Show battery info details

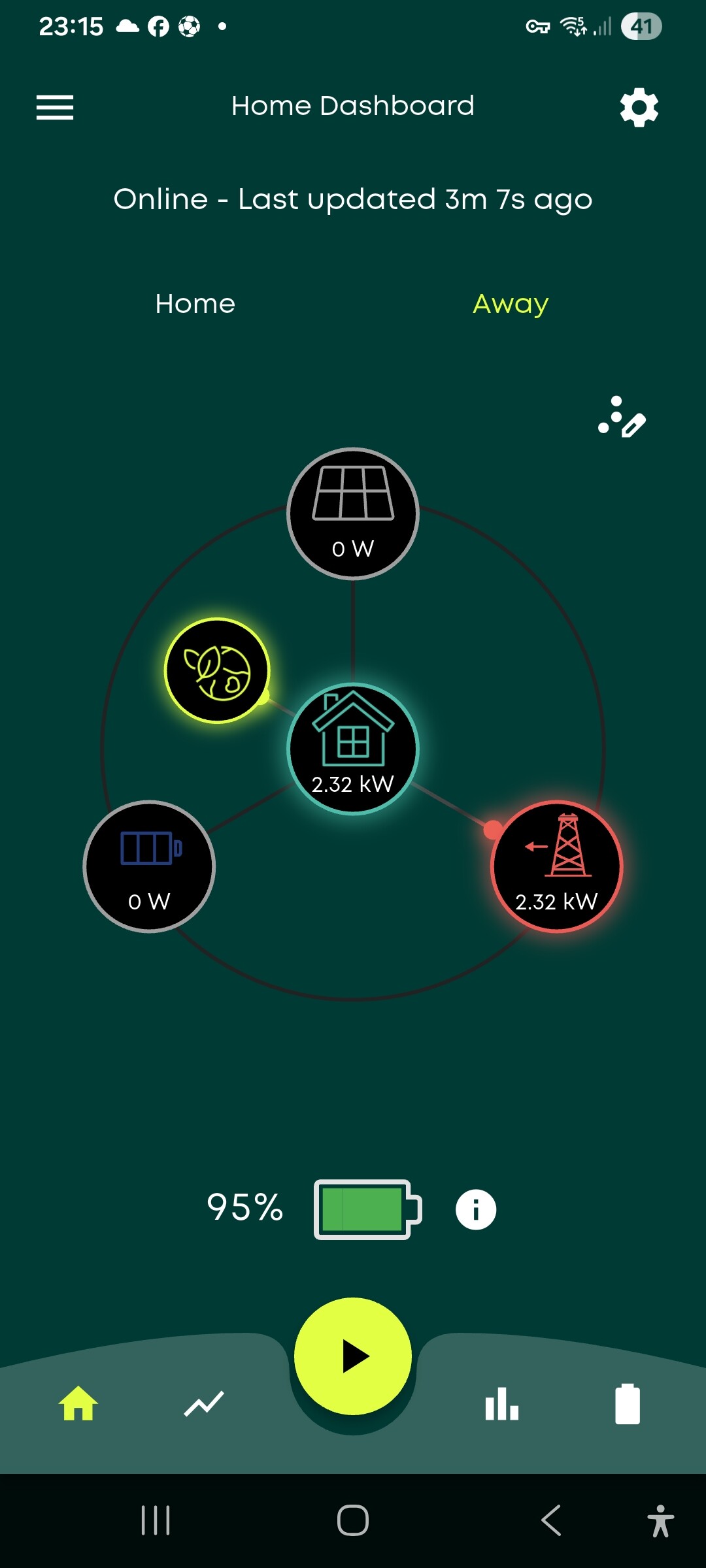tap(475, 1209)
